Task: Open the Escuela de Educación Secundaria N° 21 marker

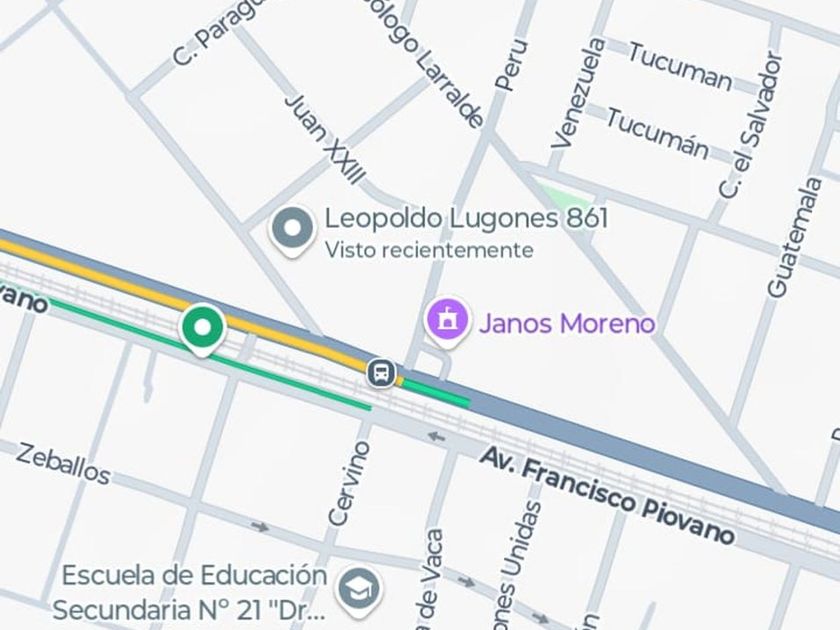Action: [357, 588]
